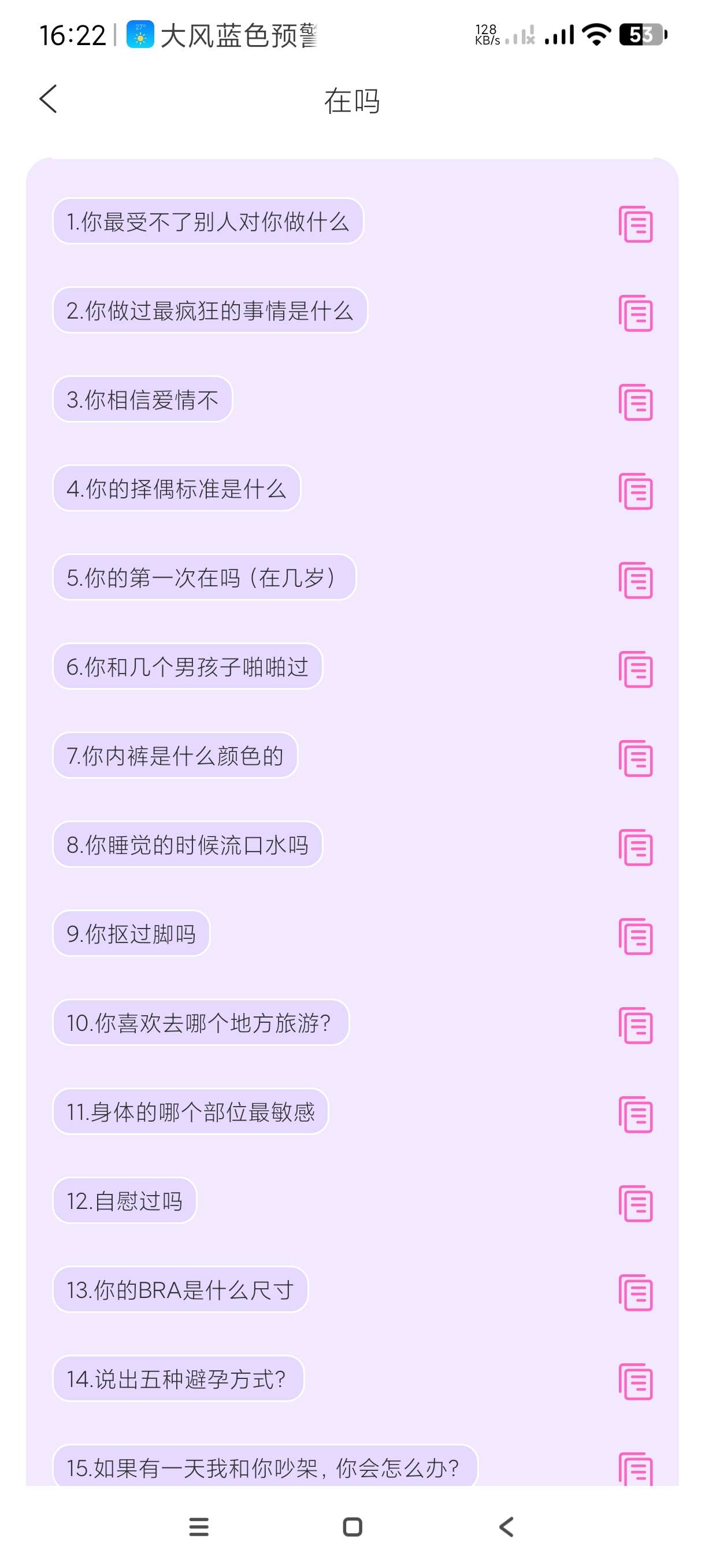Screen dimensions: 705x1568
Task: Pick the 10.你喜欢去哪个地方旅游 chip
Action: [200, 1023]
